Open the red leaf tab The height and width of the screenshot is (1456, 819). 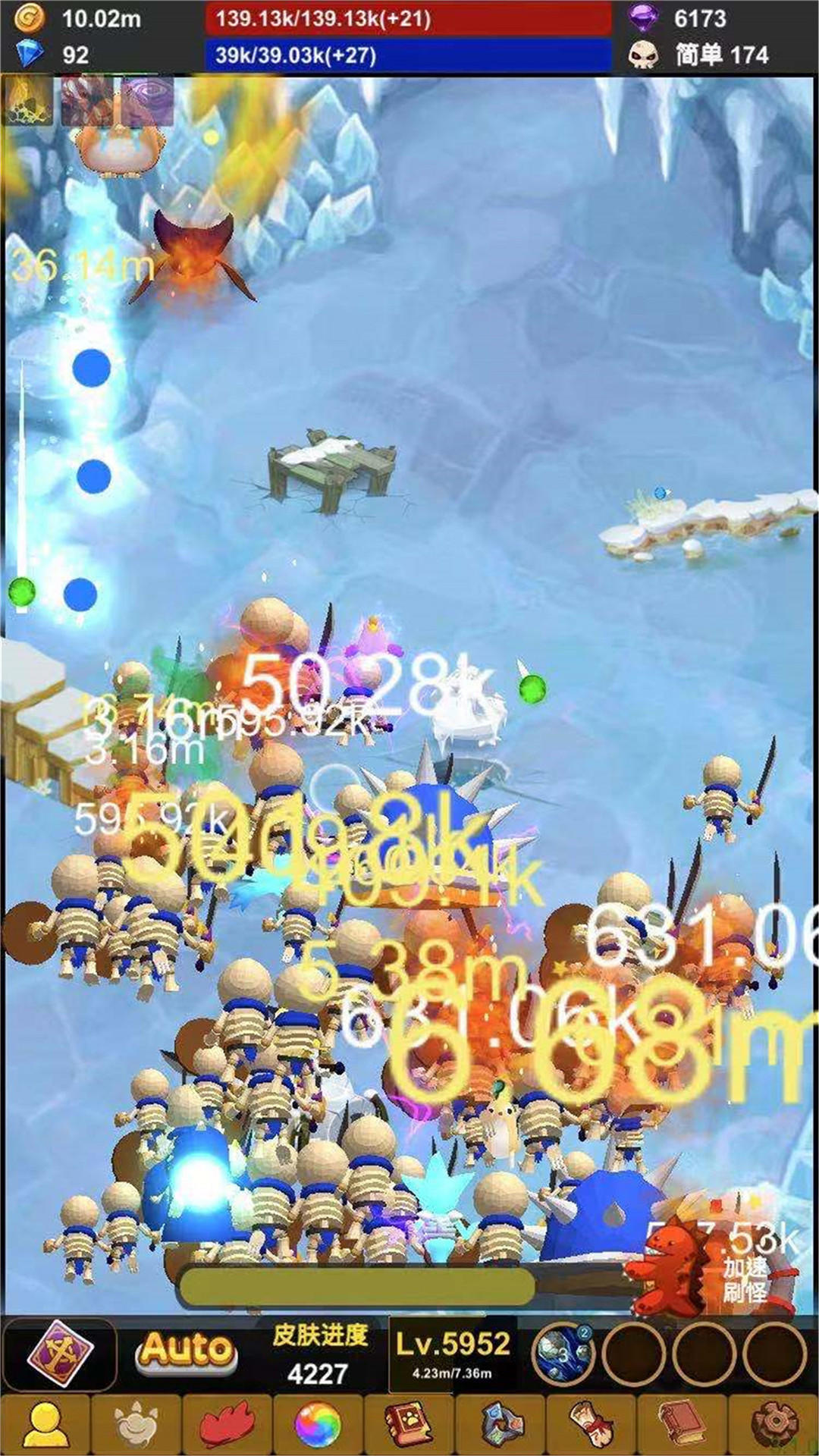click(227, 1423)
